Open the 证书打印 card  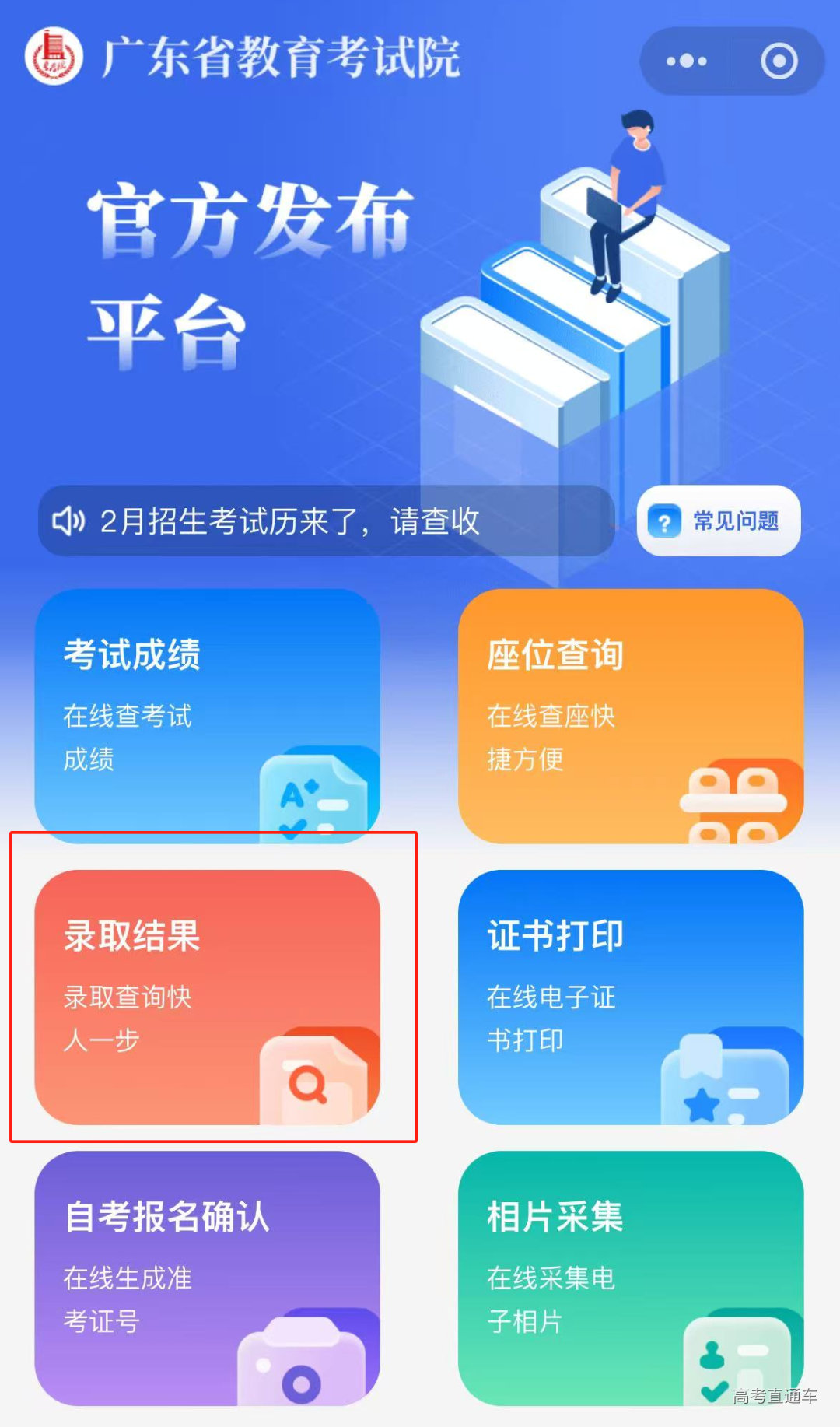pyautogui.click(x=631, y=997)
